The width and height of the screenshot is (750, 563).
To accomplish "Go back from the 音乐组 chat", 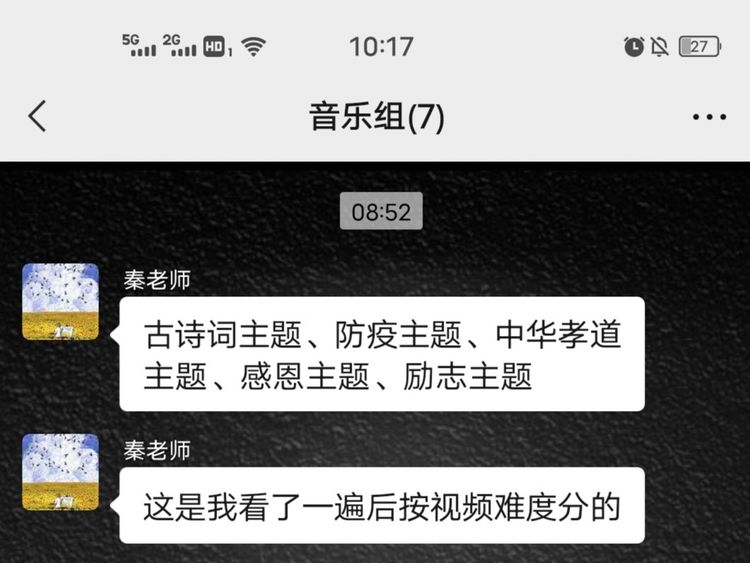I will (37, 117).
